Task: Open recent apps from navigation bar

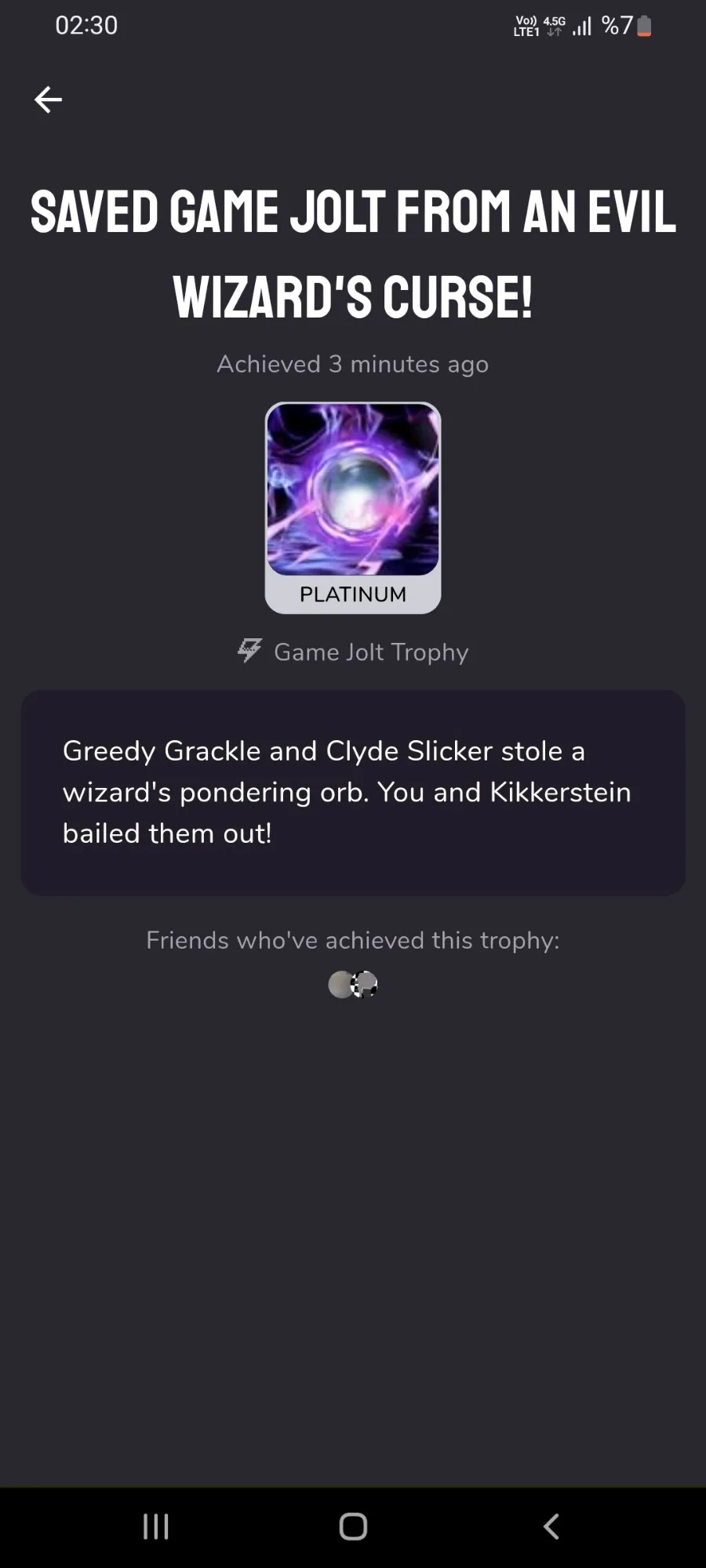Action: point(155,1526)
